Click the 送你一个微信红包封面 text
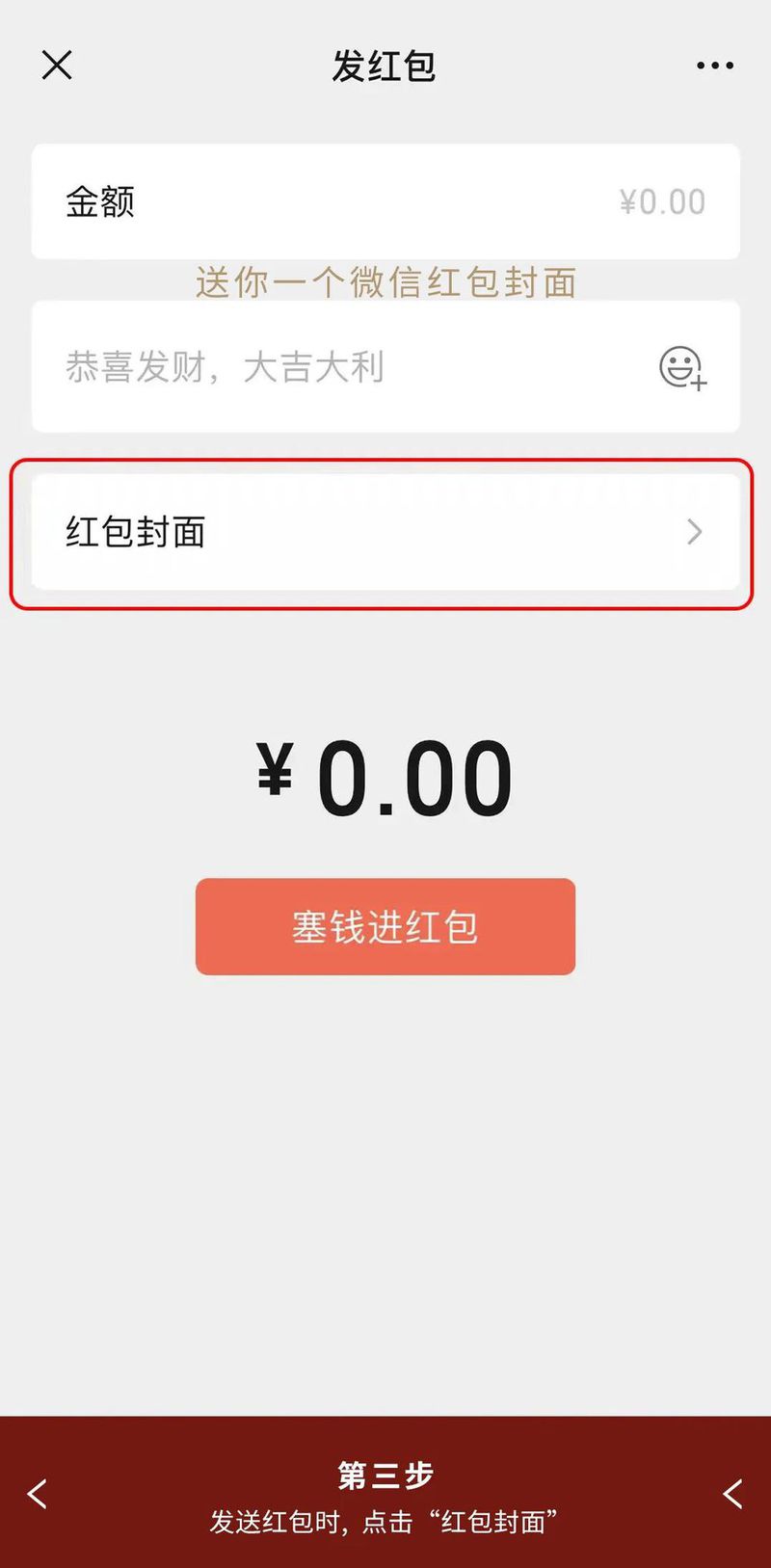Image resolution: width=771 pixels, height=1568 pixels. tap(385, 281)
